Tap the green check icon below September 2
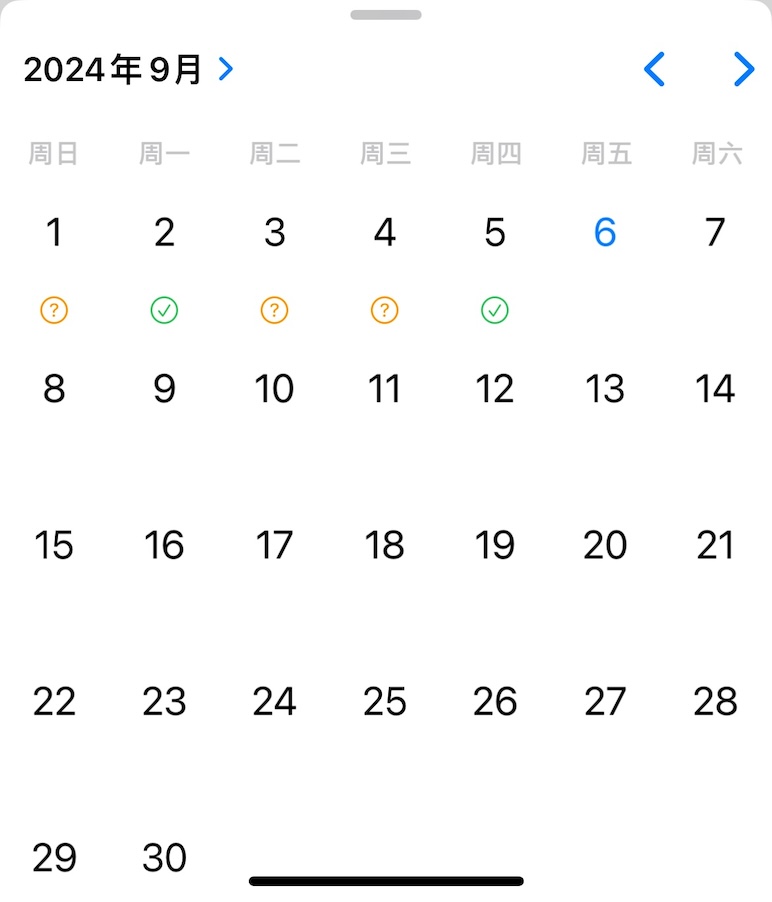Screen dimensions: 772x902 point(164,310)
